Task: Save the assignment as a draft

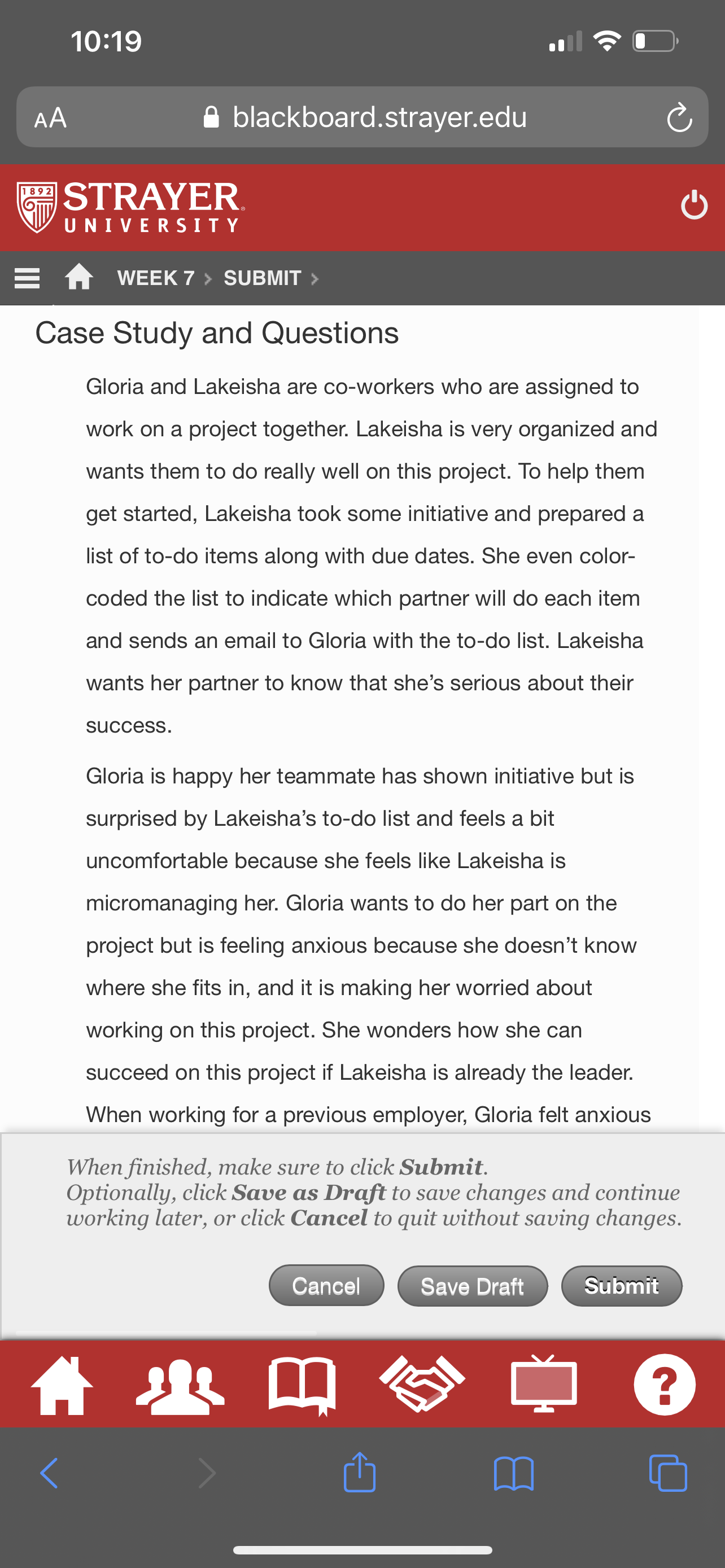Action: [473, 1286]
